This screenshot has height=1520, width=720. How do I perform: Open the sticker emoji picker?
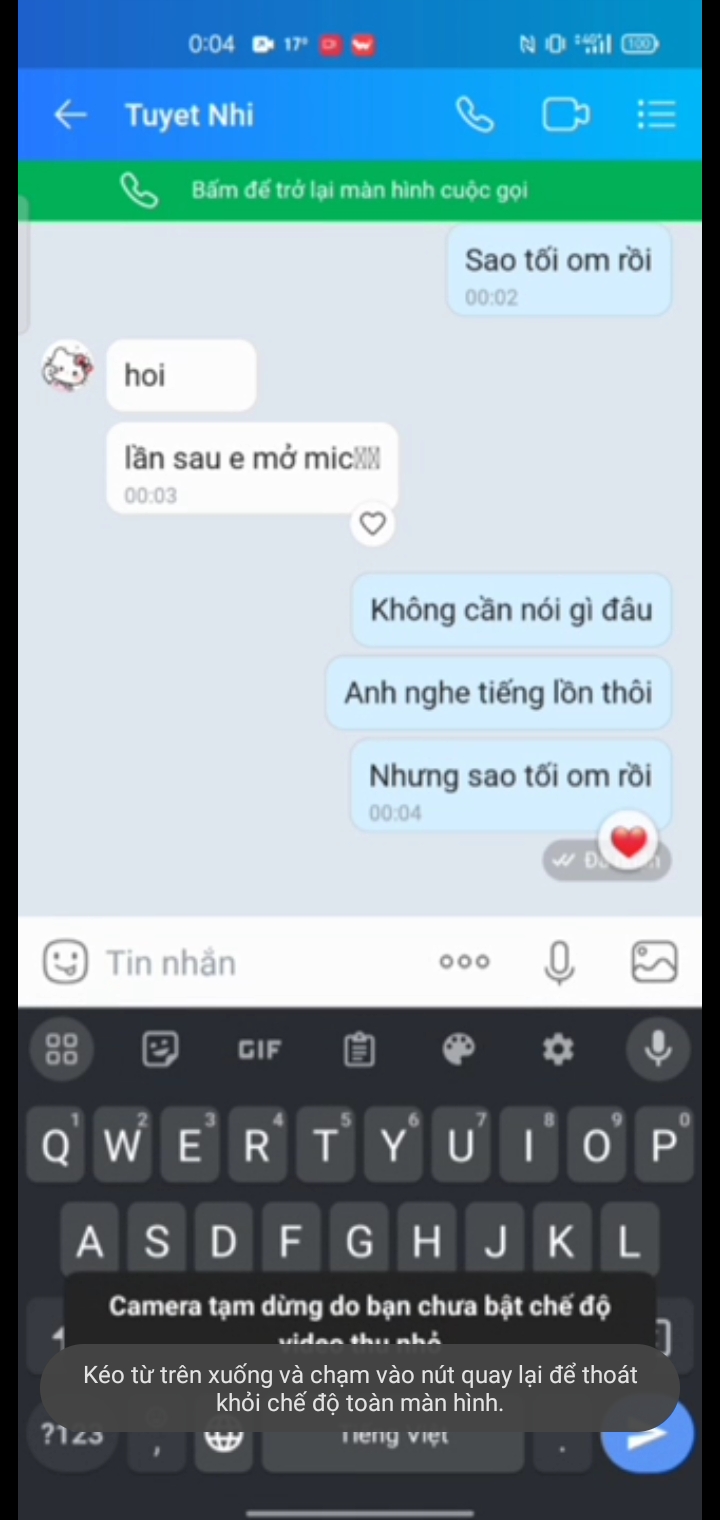tap(66, 962)
